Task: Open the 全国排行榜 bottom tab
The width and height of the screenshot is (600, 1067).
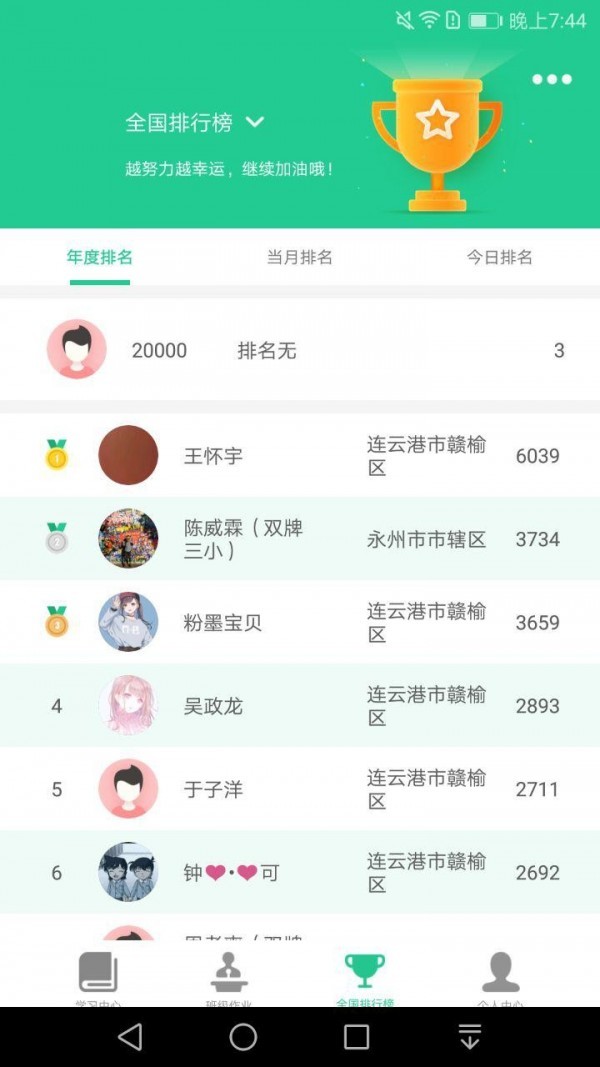Action: coord(365,976)
